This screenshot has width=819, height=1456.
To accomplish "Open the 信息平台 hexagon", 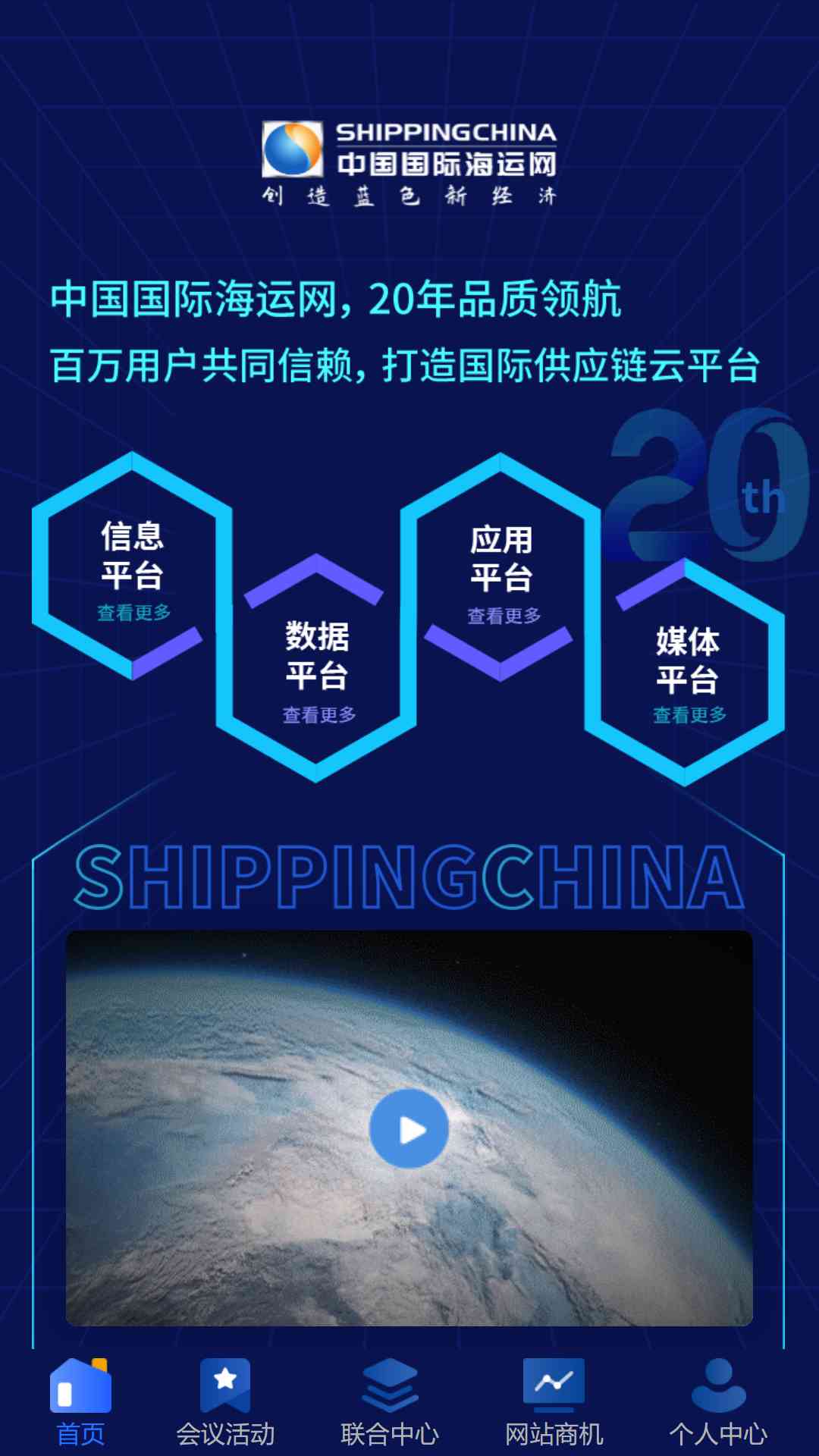I will click(132, 566).
